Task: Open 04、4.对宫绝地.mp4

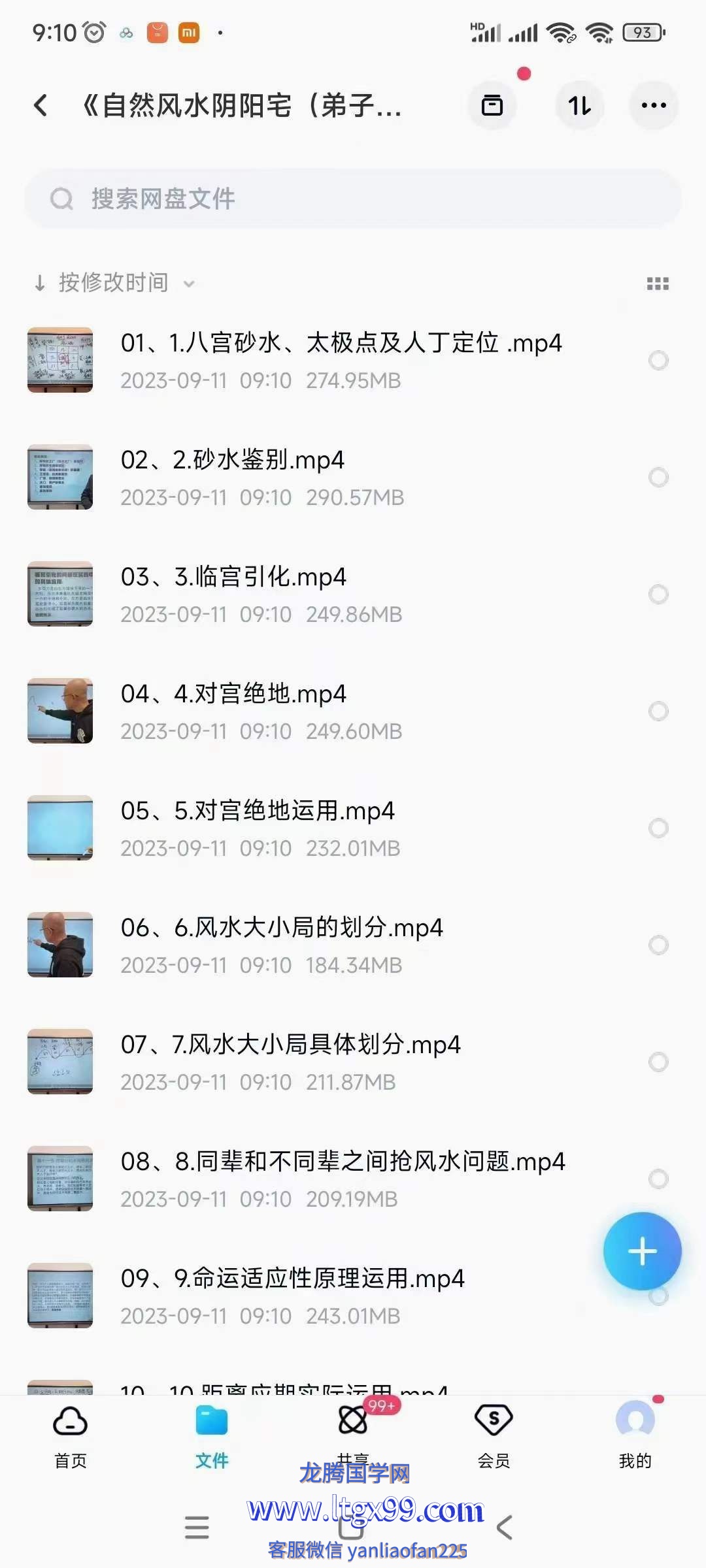Action: click(261, 711)
